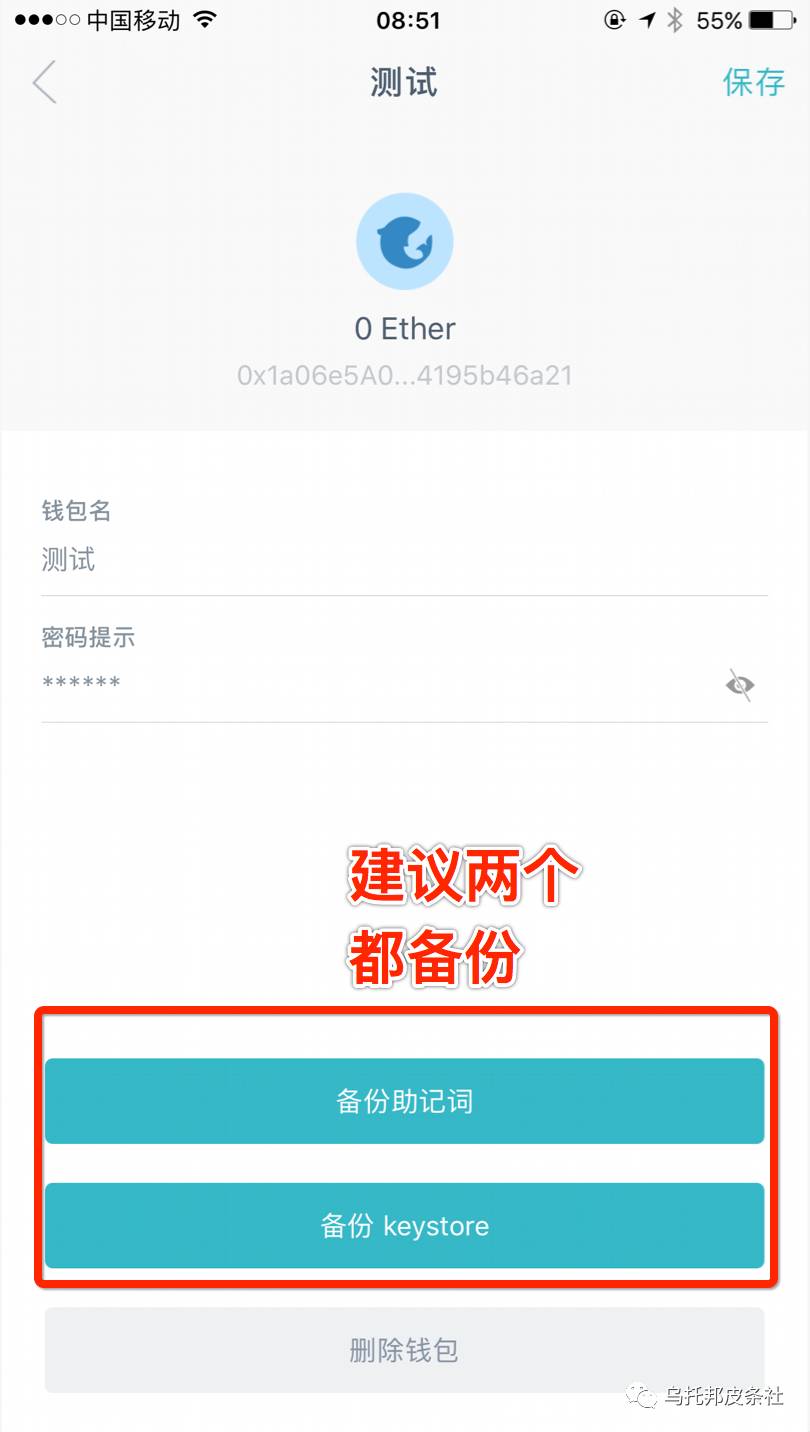Tap the back arrow chevron

coord(44,82)
